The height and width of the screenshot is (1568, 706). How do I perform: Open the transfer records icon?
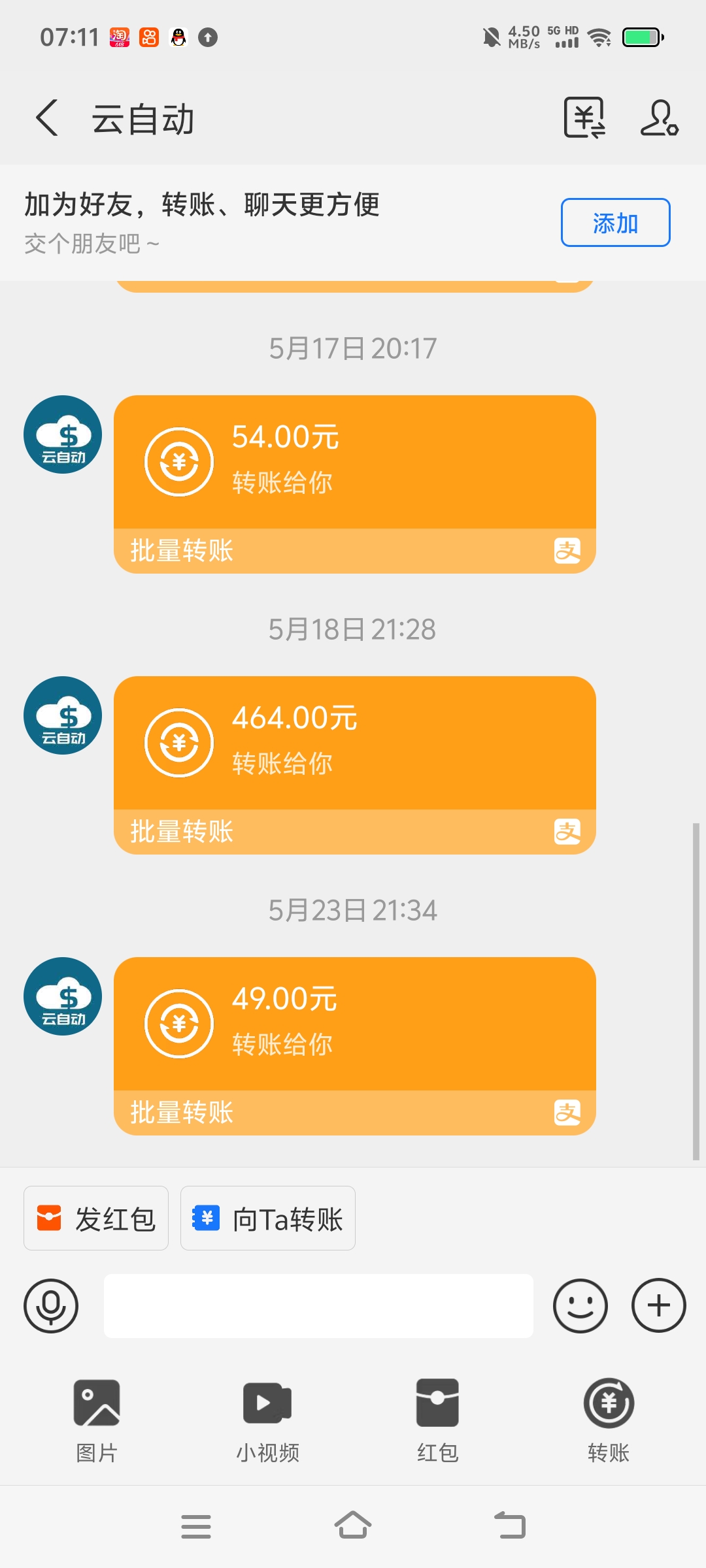pos(584,118)
